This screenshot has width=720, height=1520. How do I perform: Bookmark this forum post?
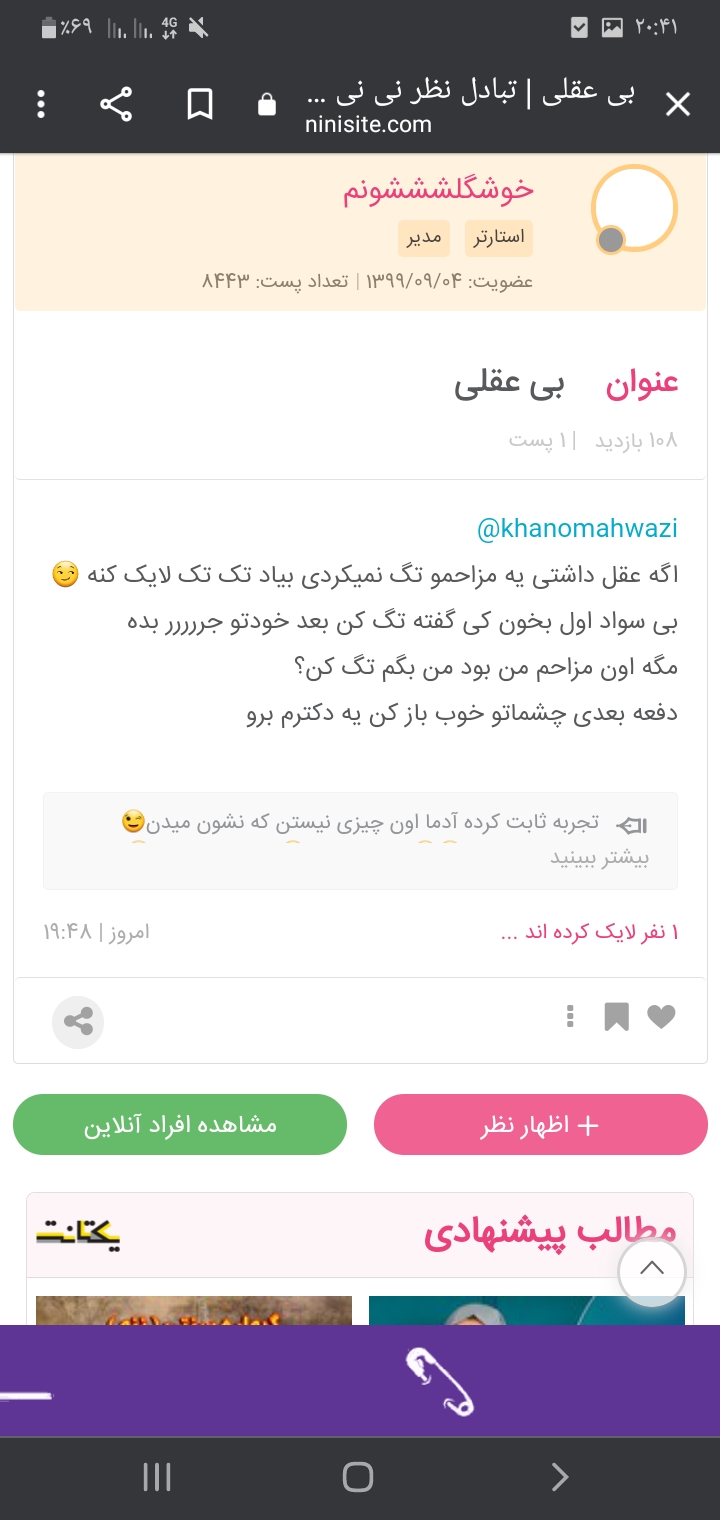[616, 1017]
